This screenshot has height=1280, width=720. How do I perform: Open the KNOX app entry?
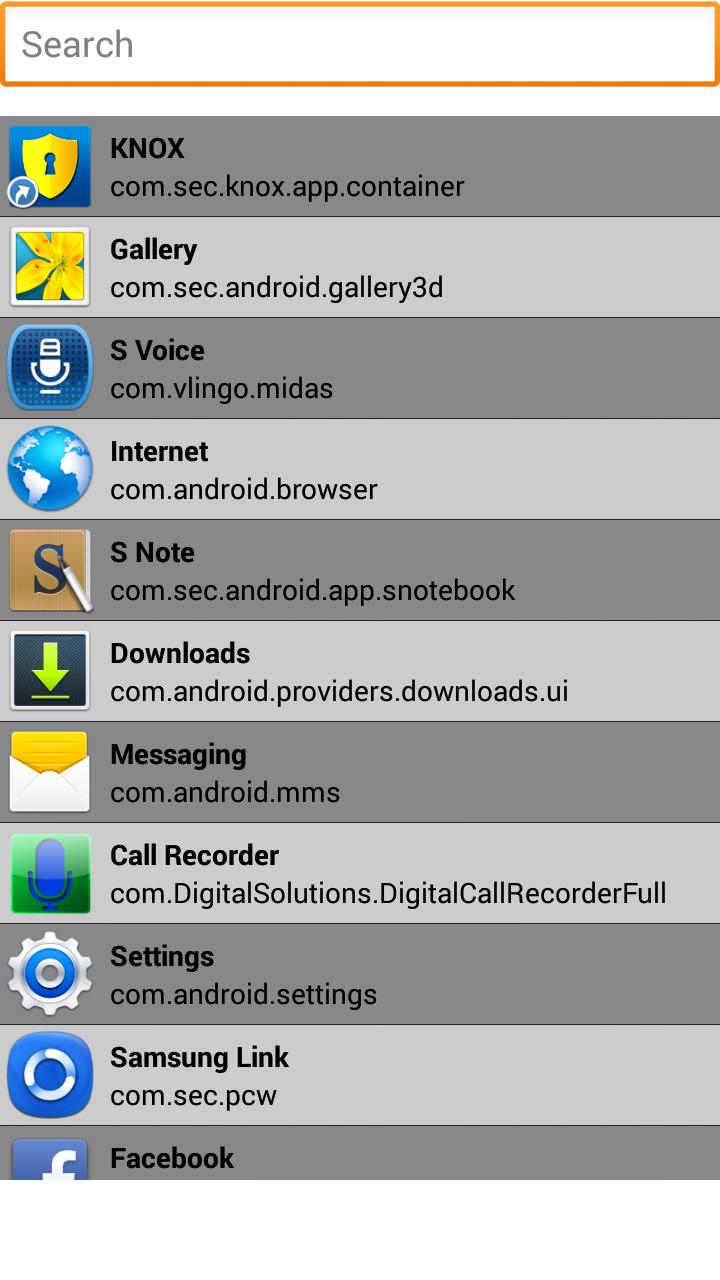point(360,167)
